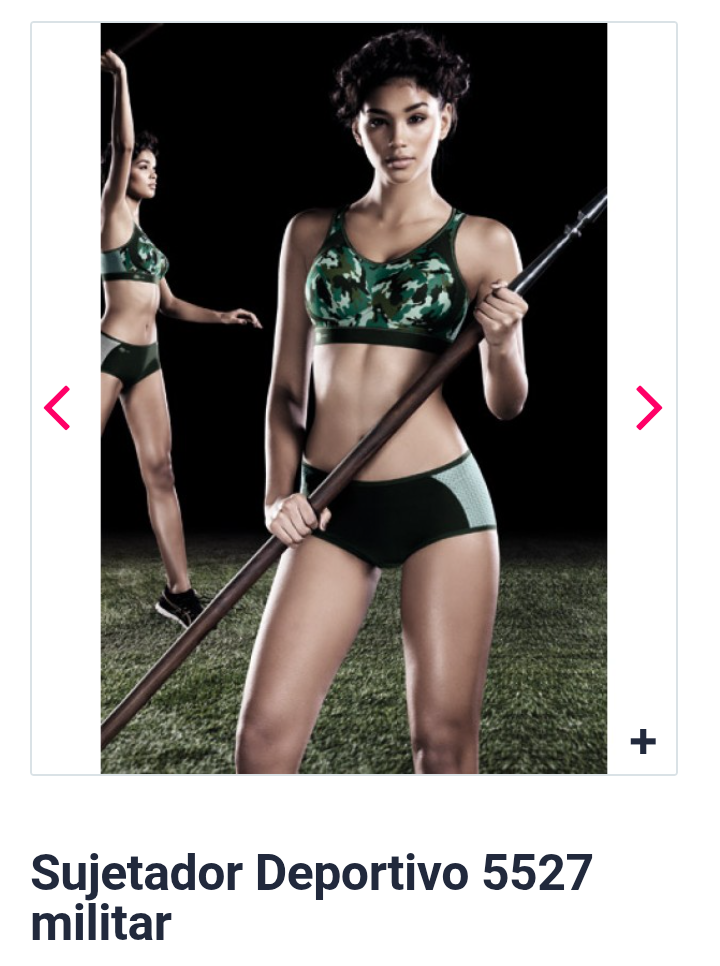Go to the next product image
Screen dimensions: 720x966
coord(649,408)
